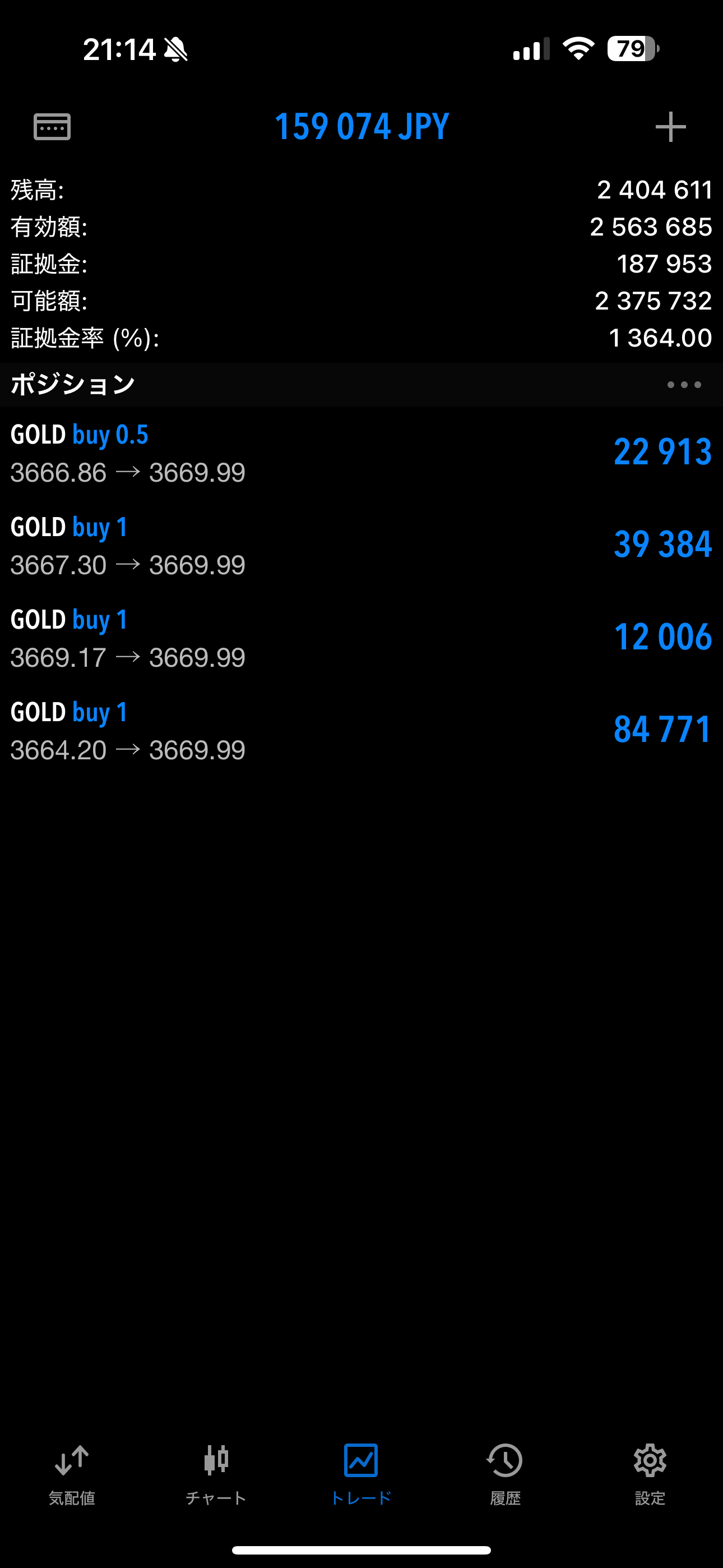Open the accounts card icon

[52, 127]
